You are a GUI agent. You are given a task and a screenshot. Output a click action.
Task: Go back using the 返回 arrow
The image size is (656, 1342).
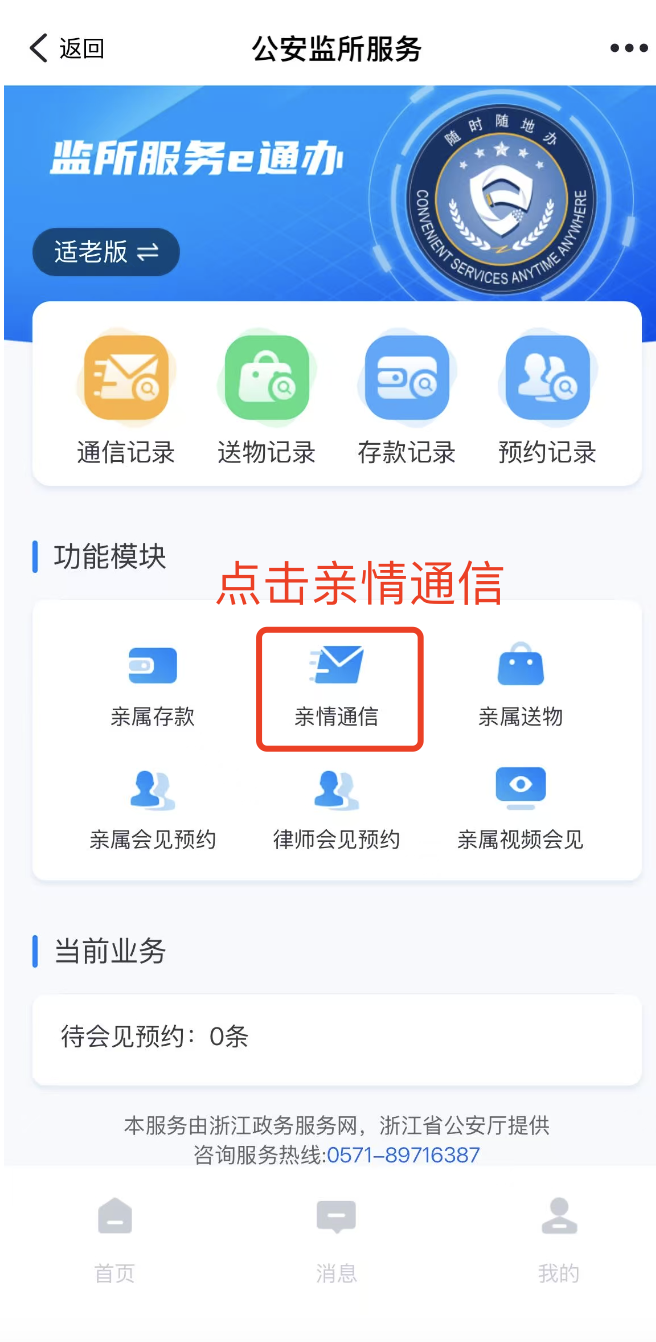click(66, 48)
